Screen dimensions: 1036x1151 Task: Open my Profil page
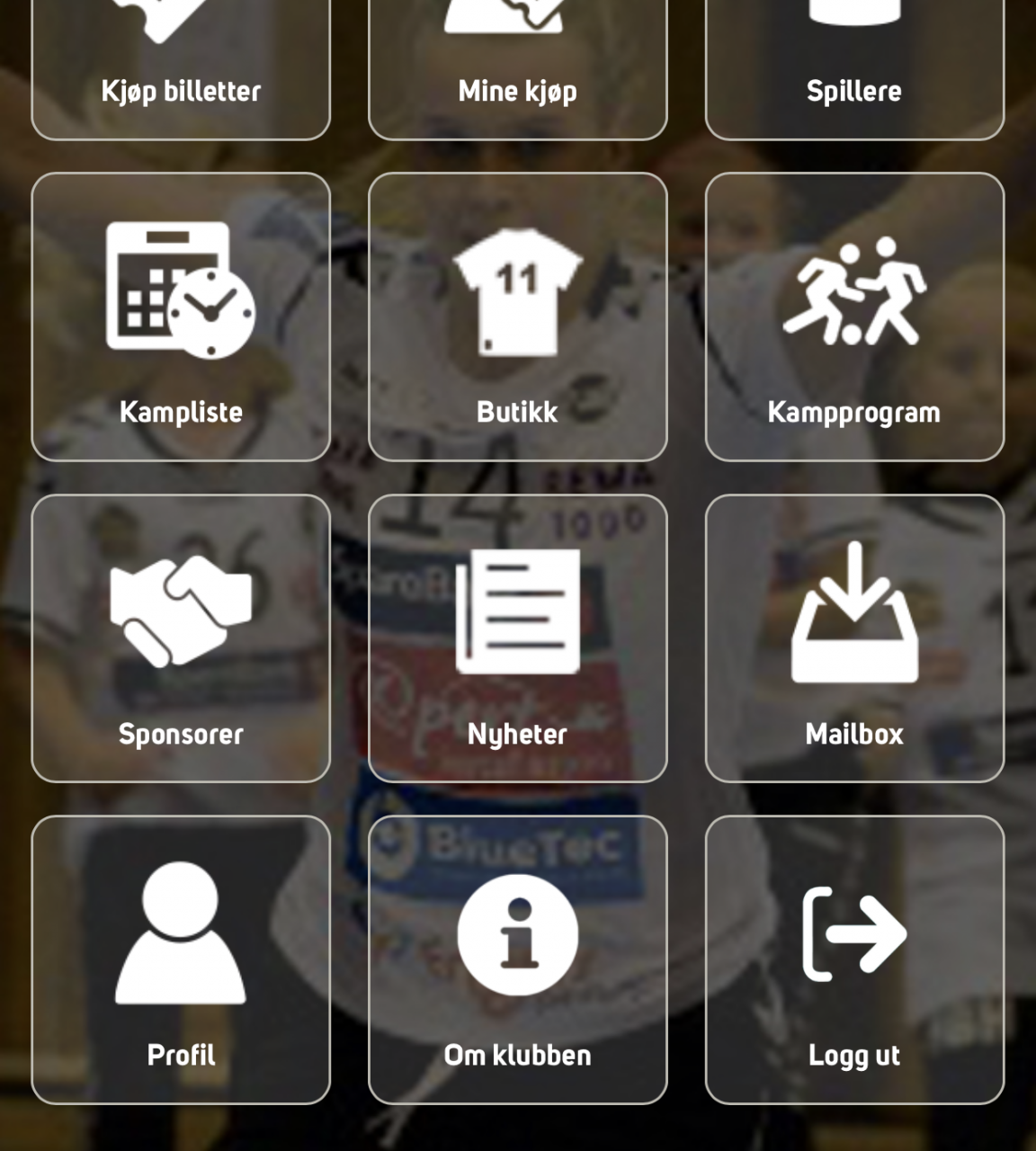click(x=181, y=959)
